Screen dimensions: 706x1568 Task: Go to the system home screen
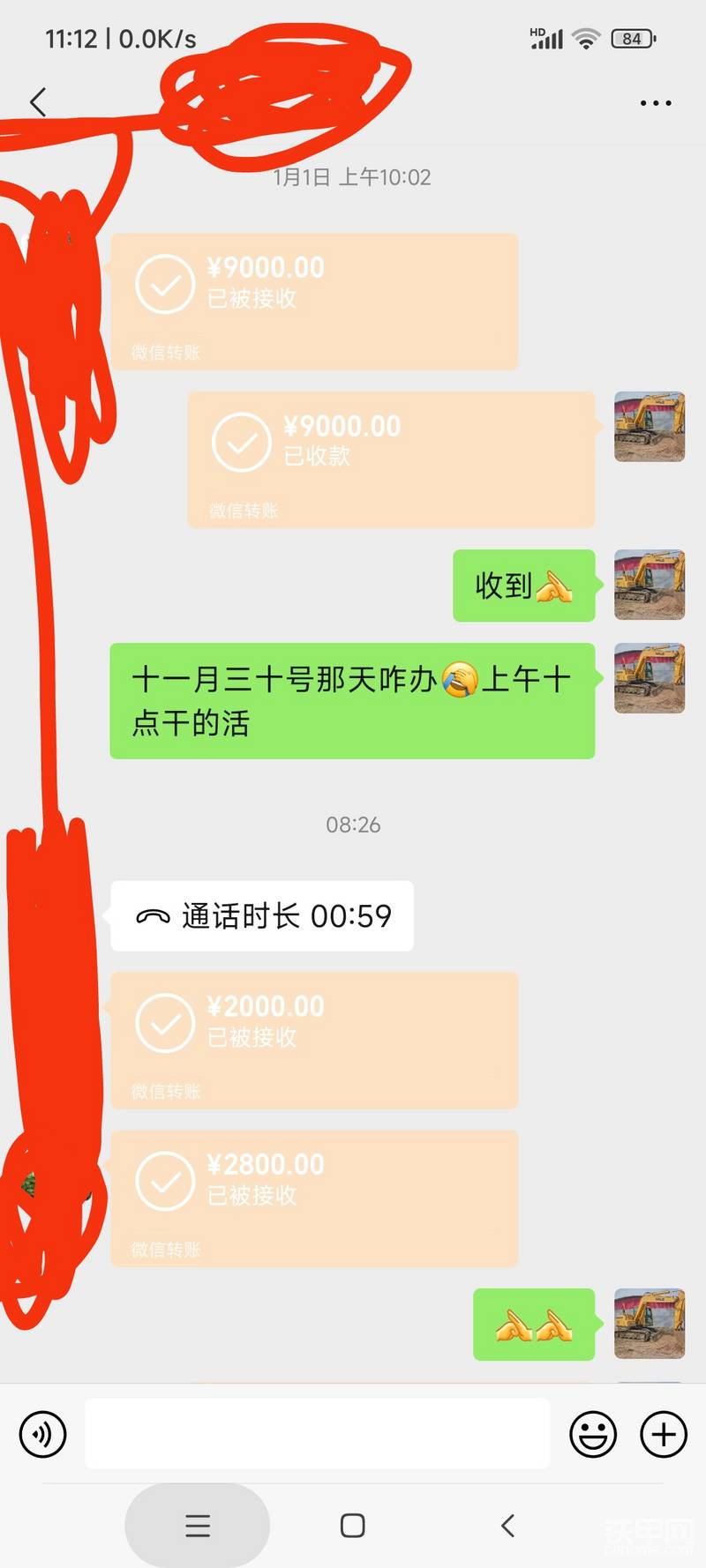pyautogui.click(x=352, y=1525)
